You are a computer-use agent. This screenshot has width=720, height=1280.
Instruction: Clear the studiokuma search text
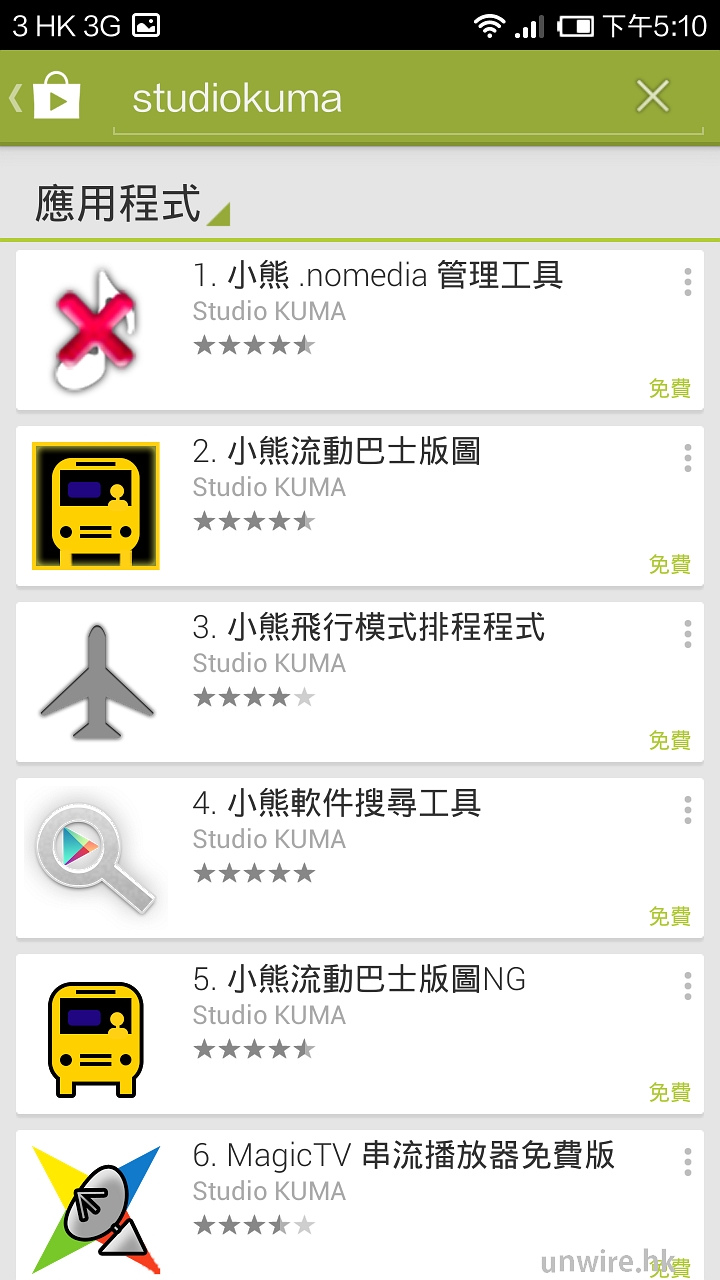click(x=652, y=97)
